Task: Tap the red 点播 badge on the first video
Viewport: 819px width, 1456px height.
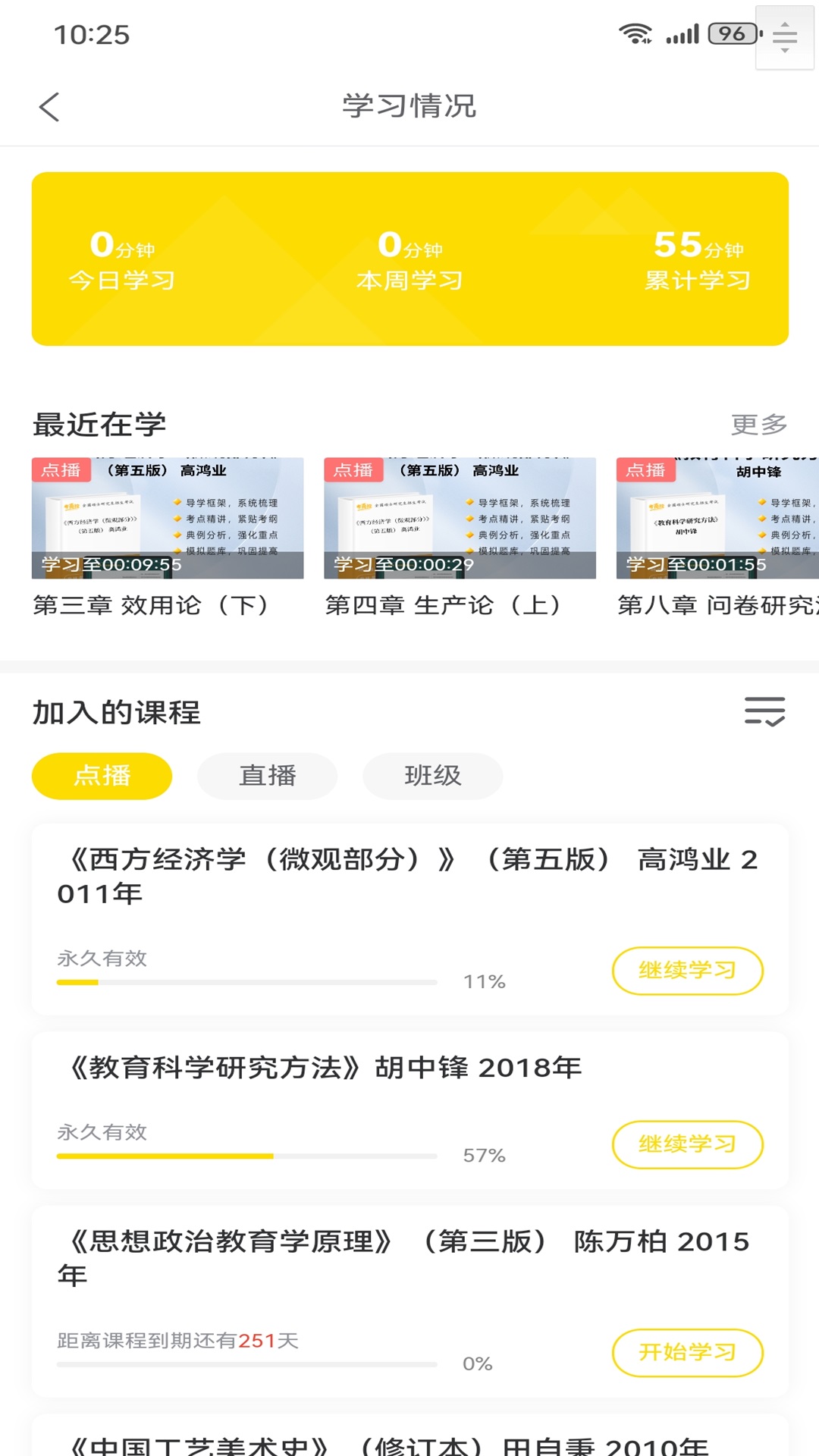Action: coord(63,470)
